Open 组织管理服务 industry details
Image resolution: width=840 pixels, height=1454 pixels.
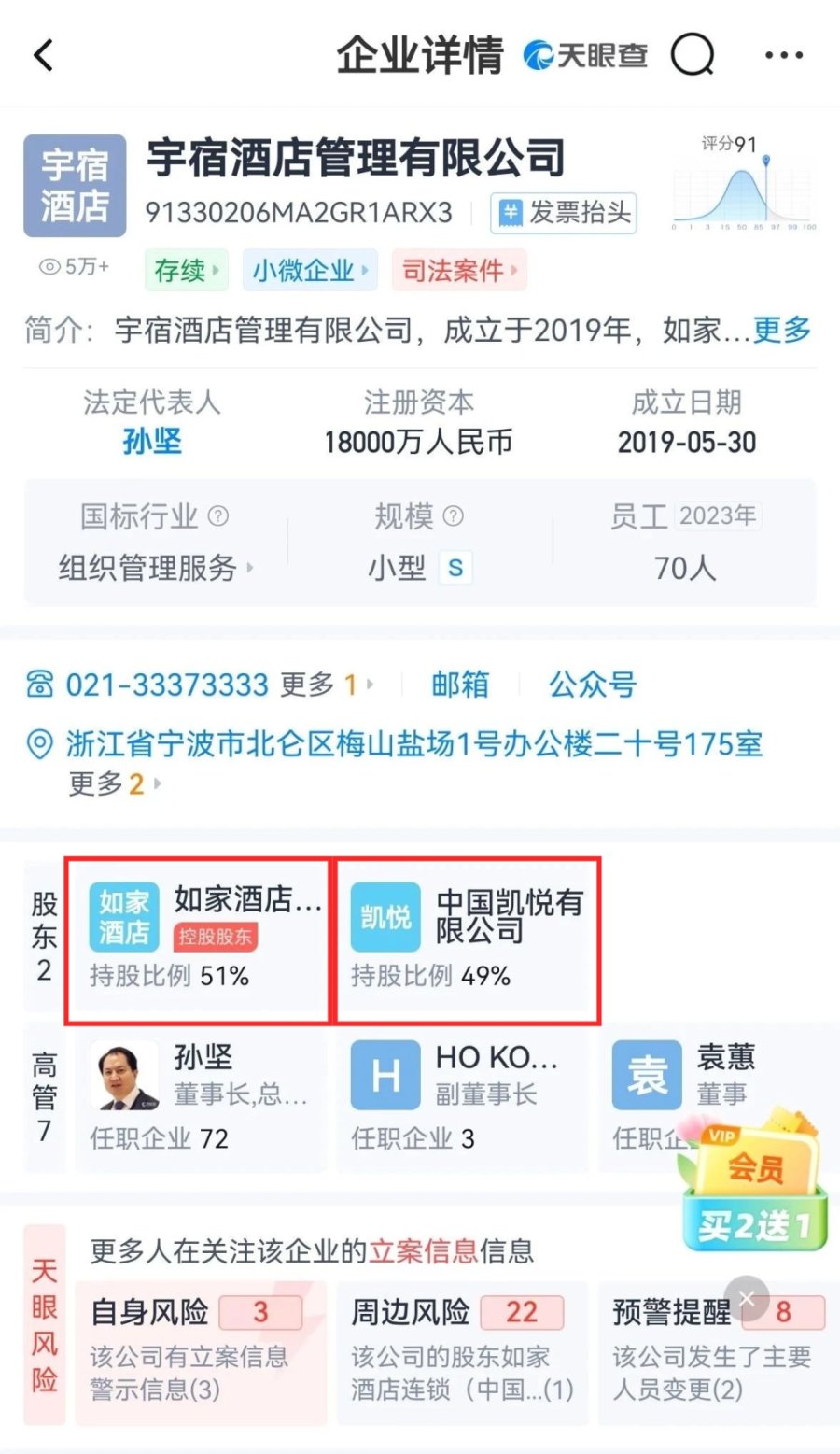pos(156,567)
